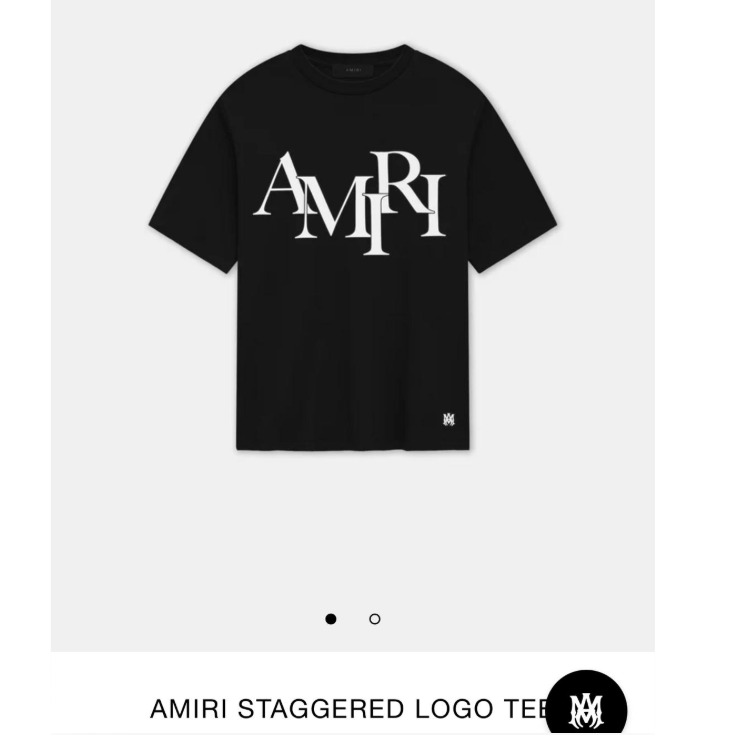Open the floating MA logo button
748x748 pixels.
[x=586, y=710]
